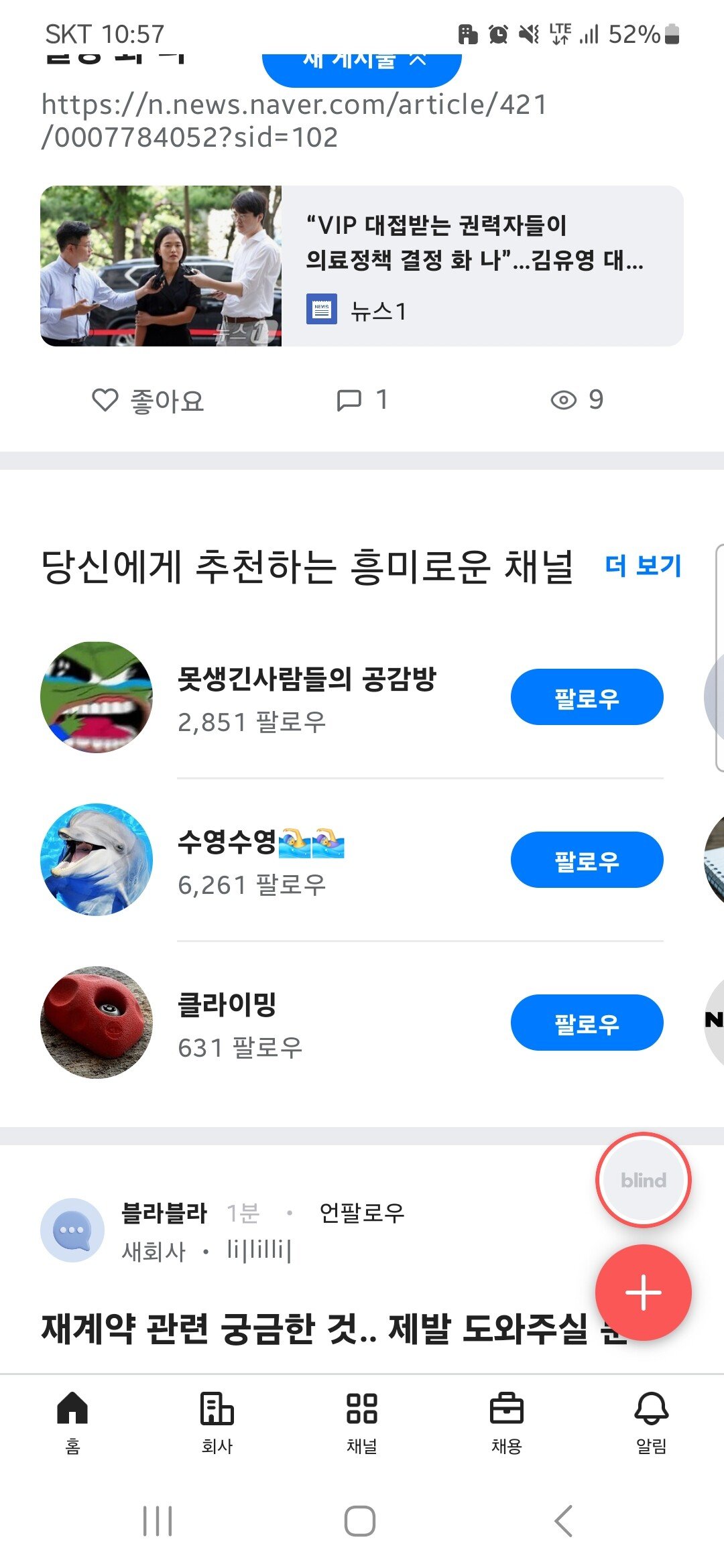Screen dimensions: 724x1568
Task: Open the 재계약 관련 궁금한 것 post
Action: 315,1329
